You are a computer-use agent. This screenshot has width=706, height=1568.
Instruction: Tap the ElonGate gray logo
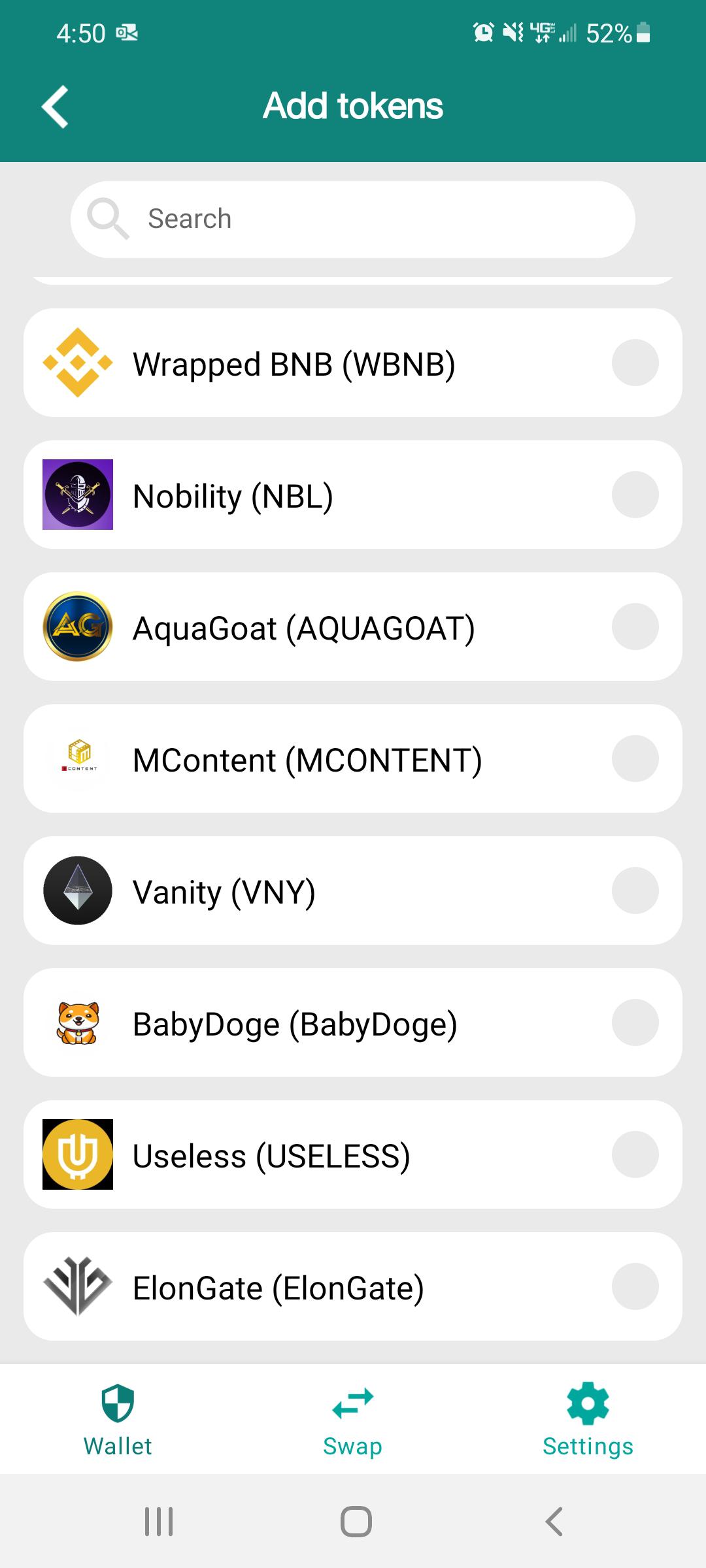point(77,1285)
